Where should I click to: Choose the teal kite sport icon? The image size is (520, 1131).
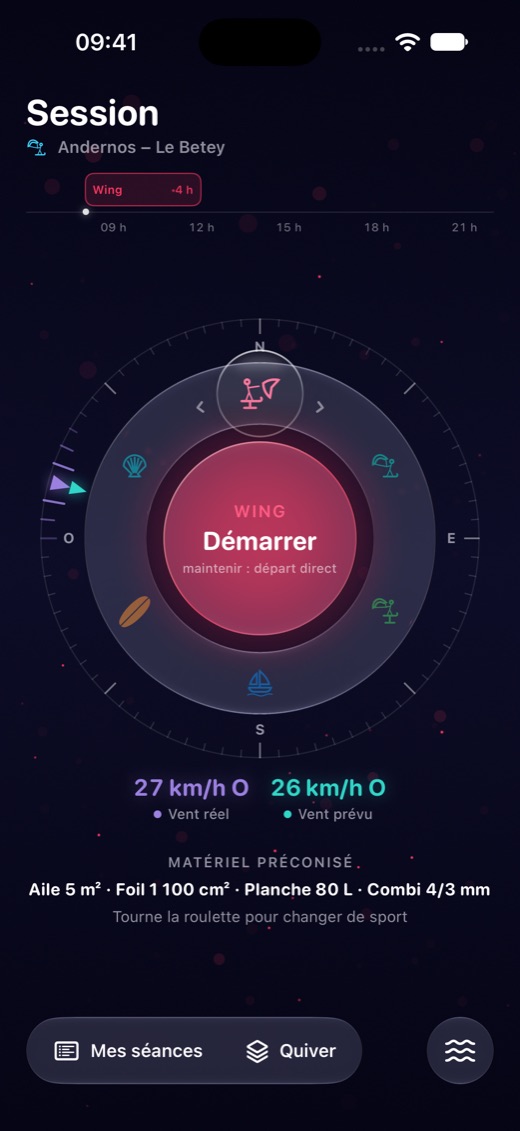[385, 466]
